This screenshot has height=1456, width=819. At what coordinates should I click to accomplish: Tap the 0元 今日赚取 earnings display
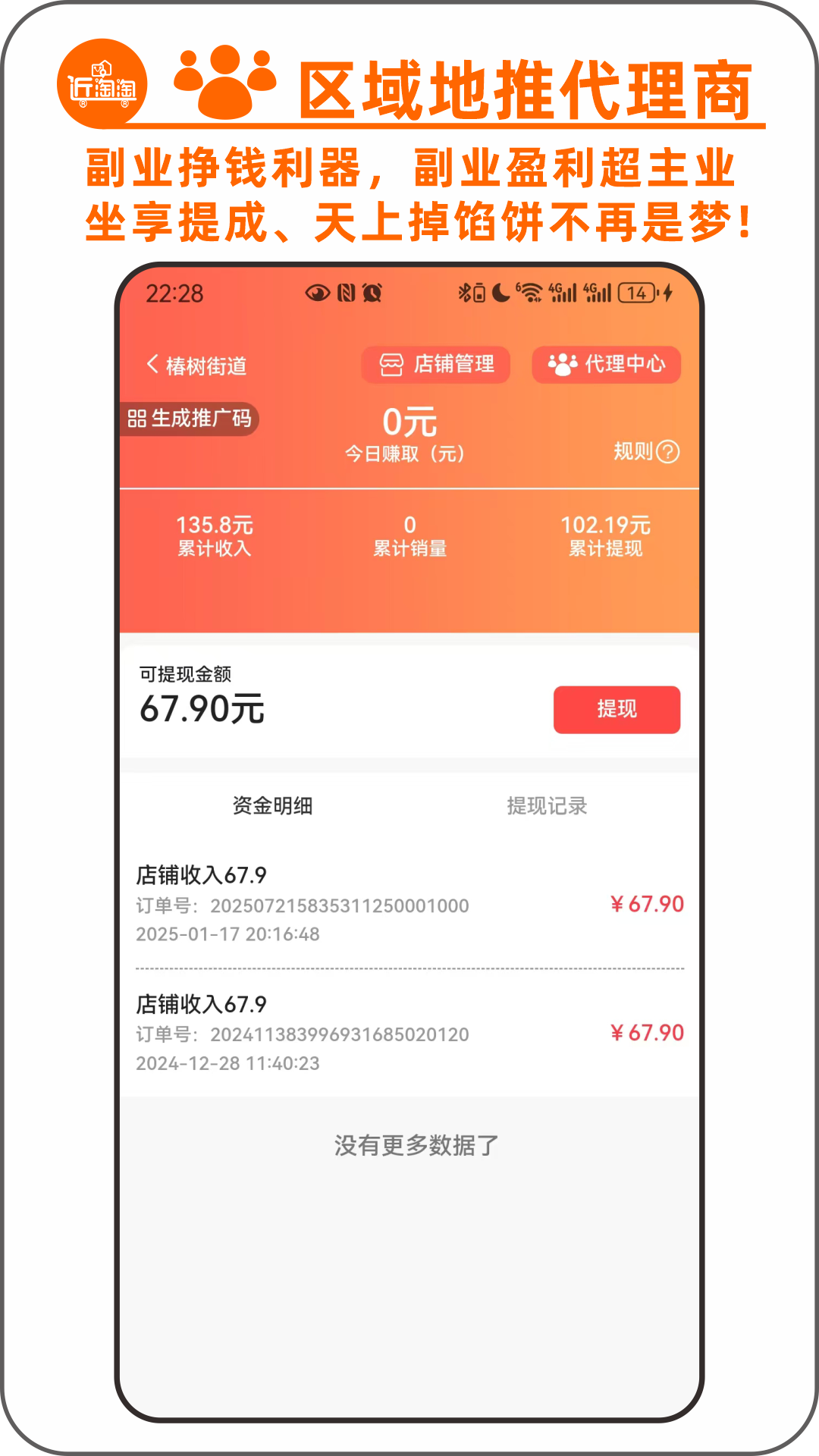(407, 422)
